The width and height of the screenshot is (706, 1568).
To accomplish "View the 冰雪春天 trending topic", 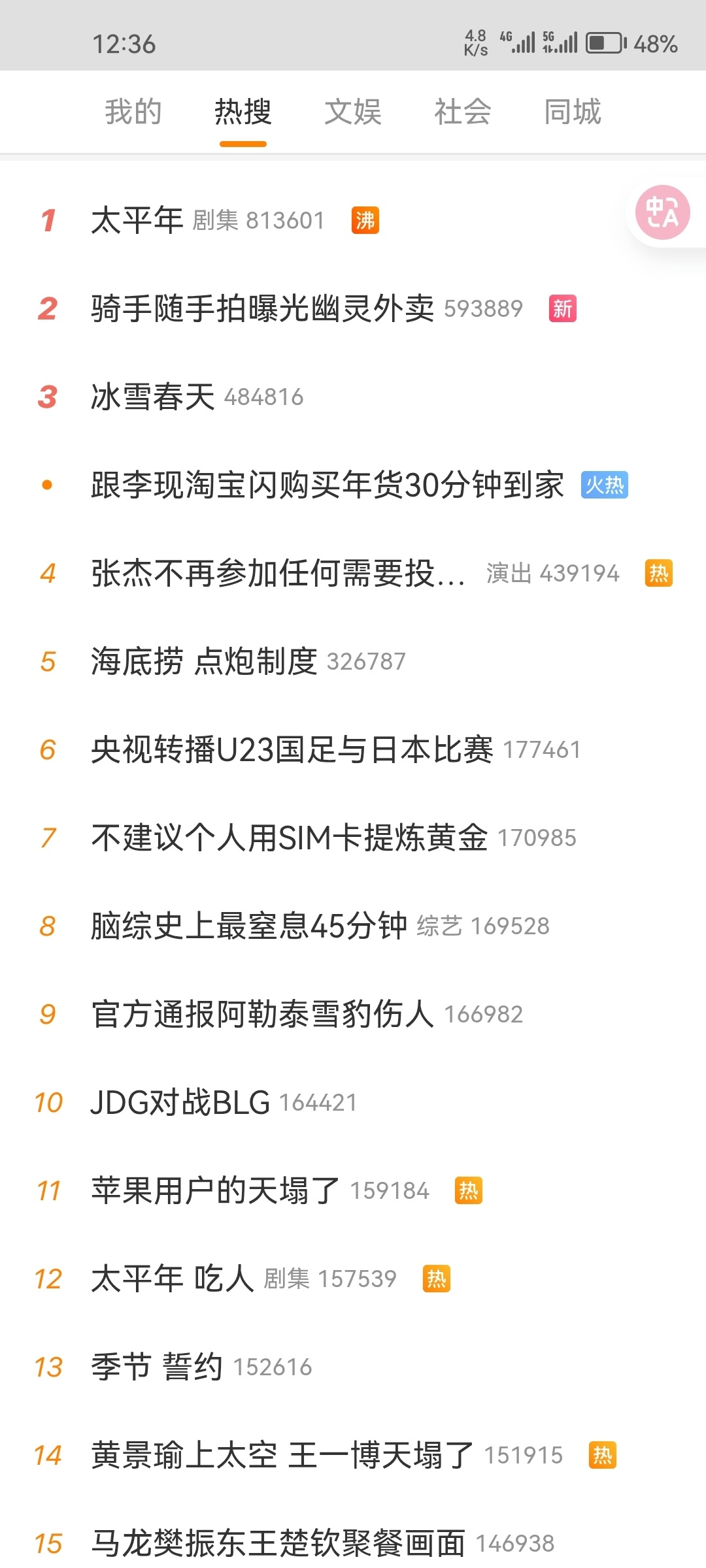I will click(153, 397).
